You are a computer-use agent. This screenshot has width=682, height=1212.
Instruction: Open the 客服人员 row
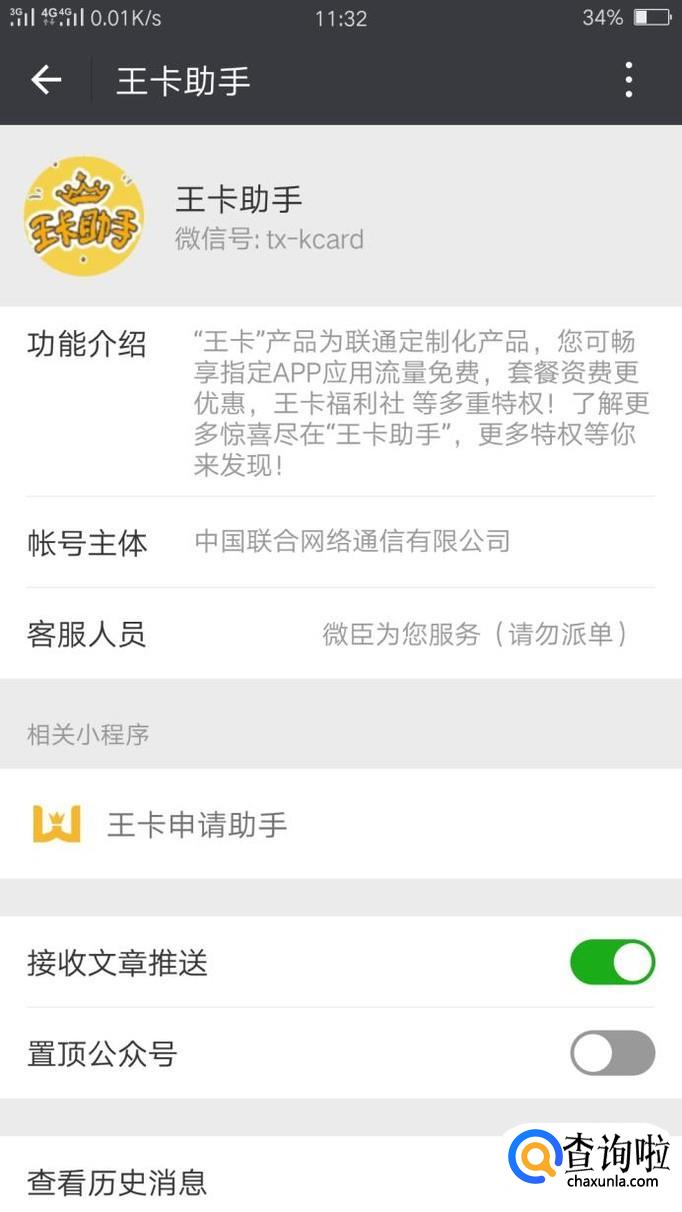340,634
